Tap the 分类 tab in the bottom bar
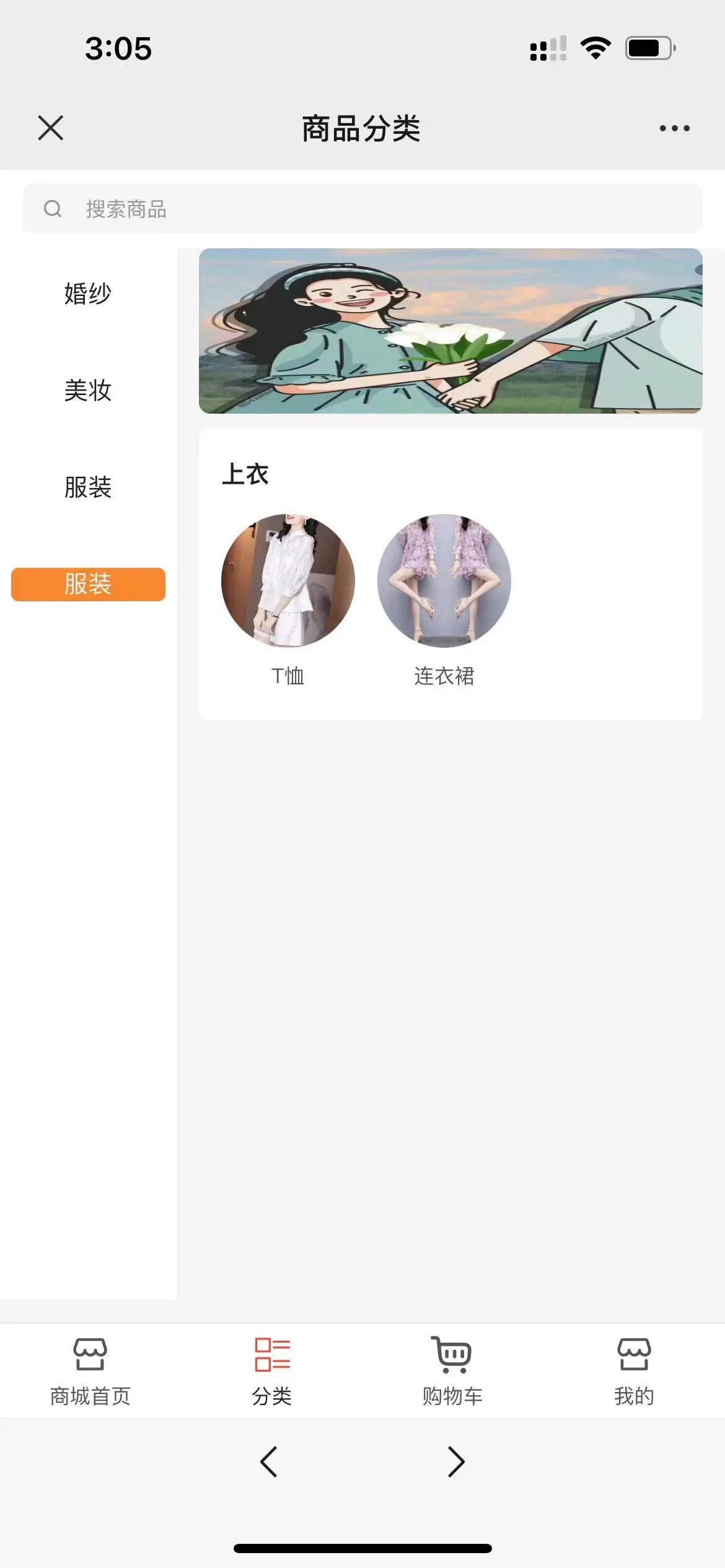 point(272,1371)
